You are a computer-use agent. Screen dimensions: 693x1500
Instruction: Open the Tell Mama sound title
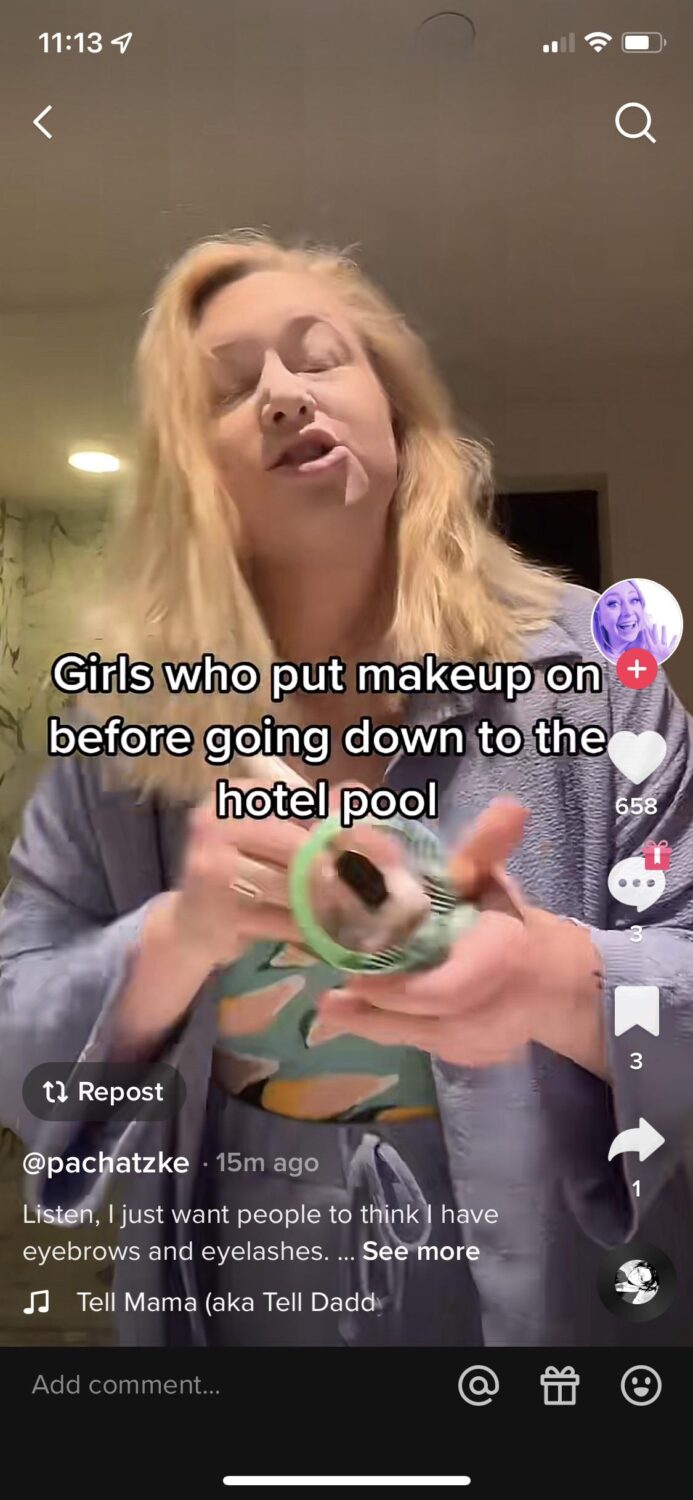coord(226,1302)
